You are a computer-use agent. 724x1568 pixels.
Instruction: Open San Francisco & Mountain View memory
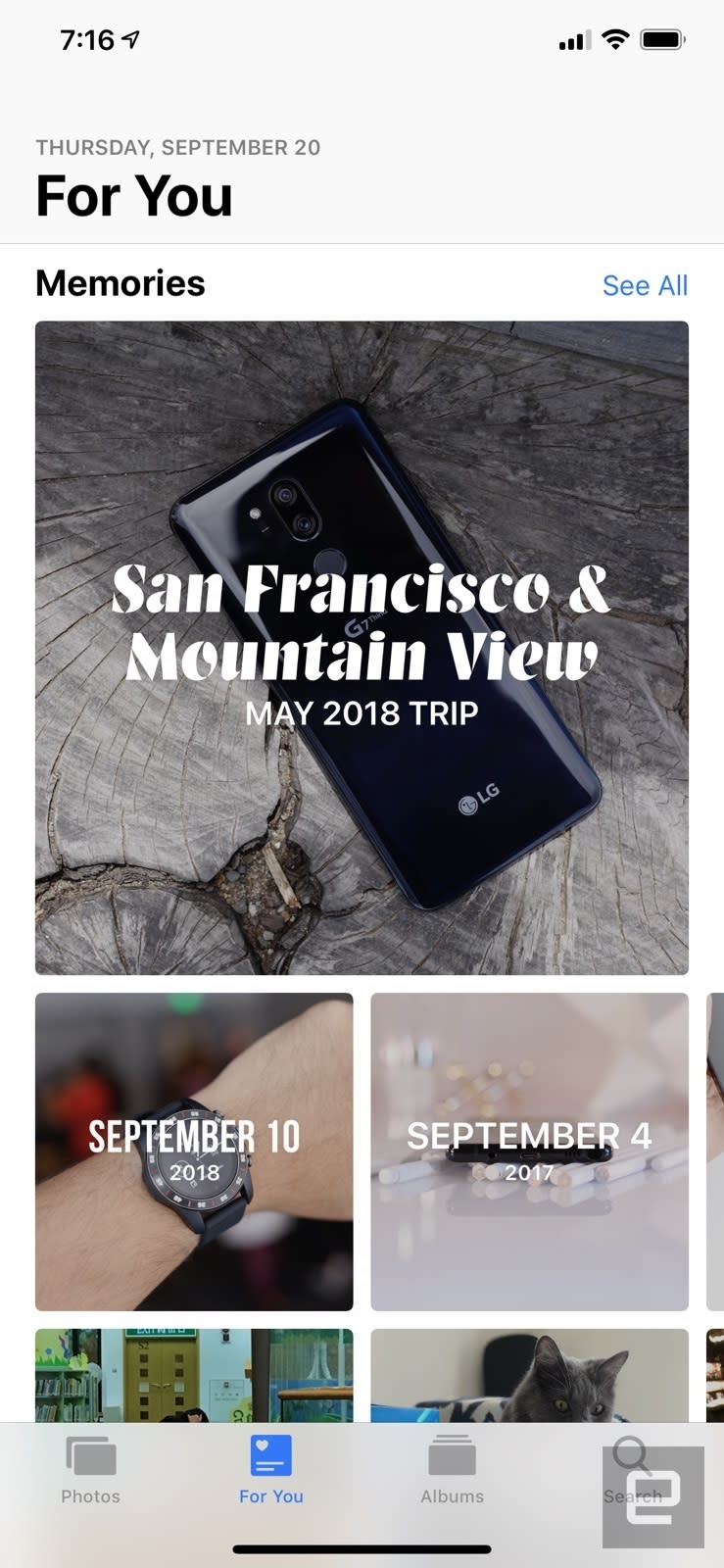(362, 647)
